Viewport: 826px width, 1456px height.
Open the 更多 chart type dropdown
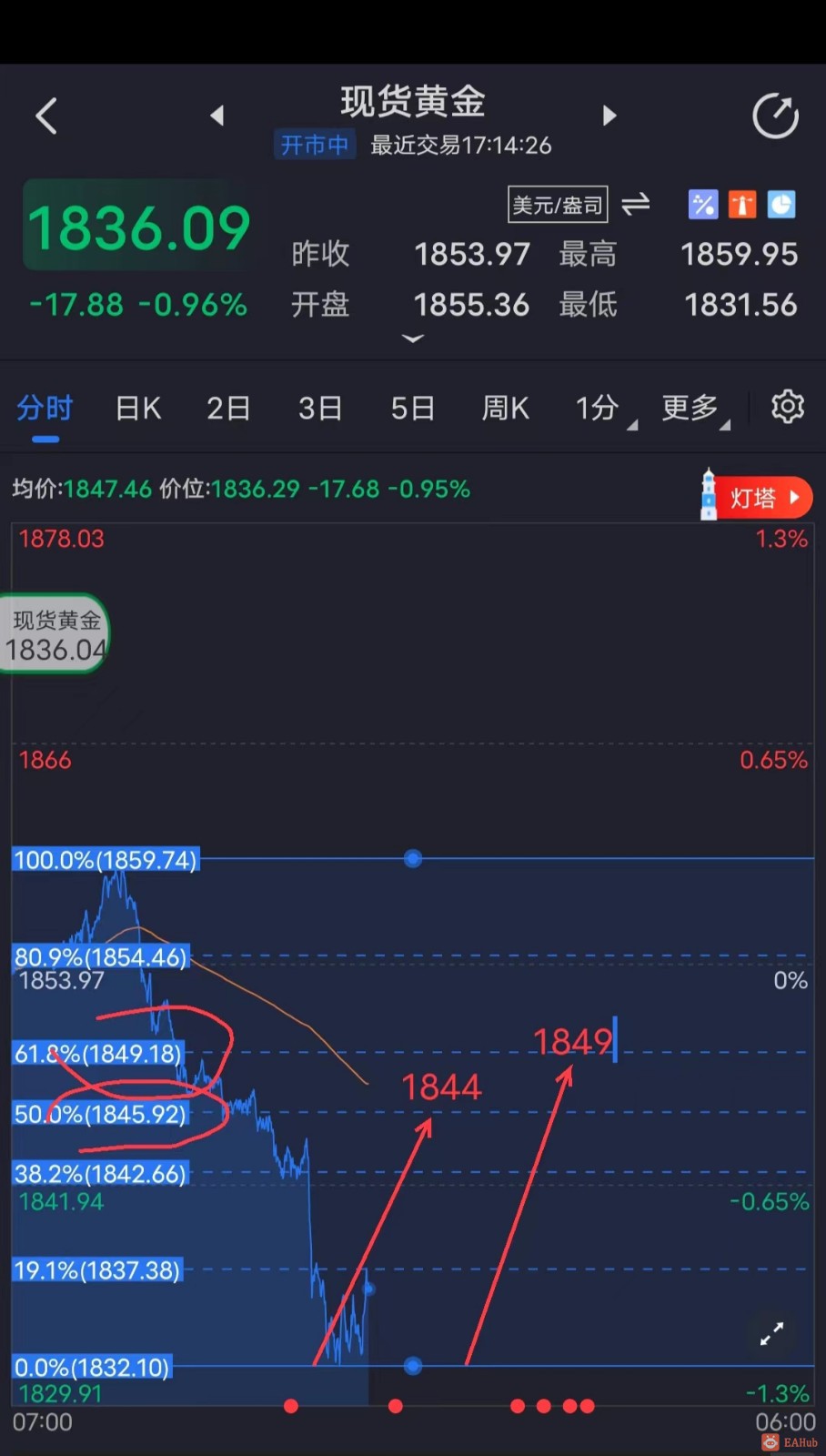pyautogui.click(x=690, y=408)
